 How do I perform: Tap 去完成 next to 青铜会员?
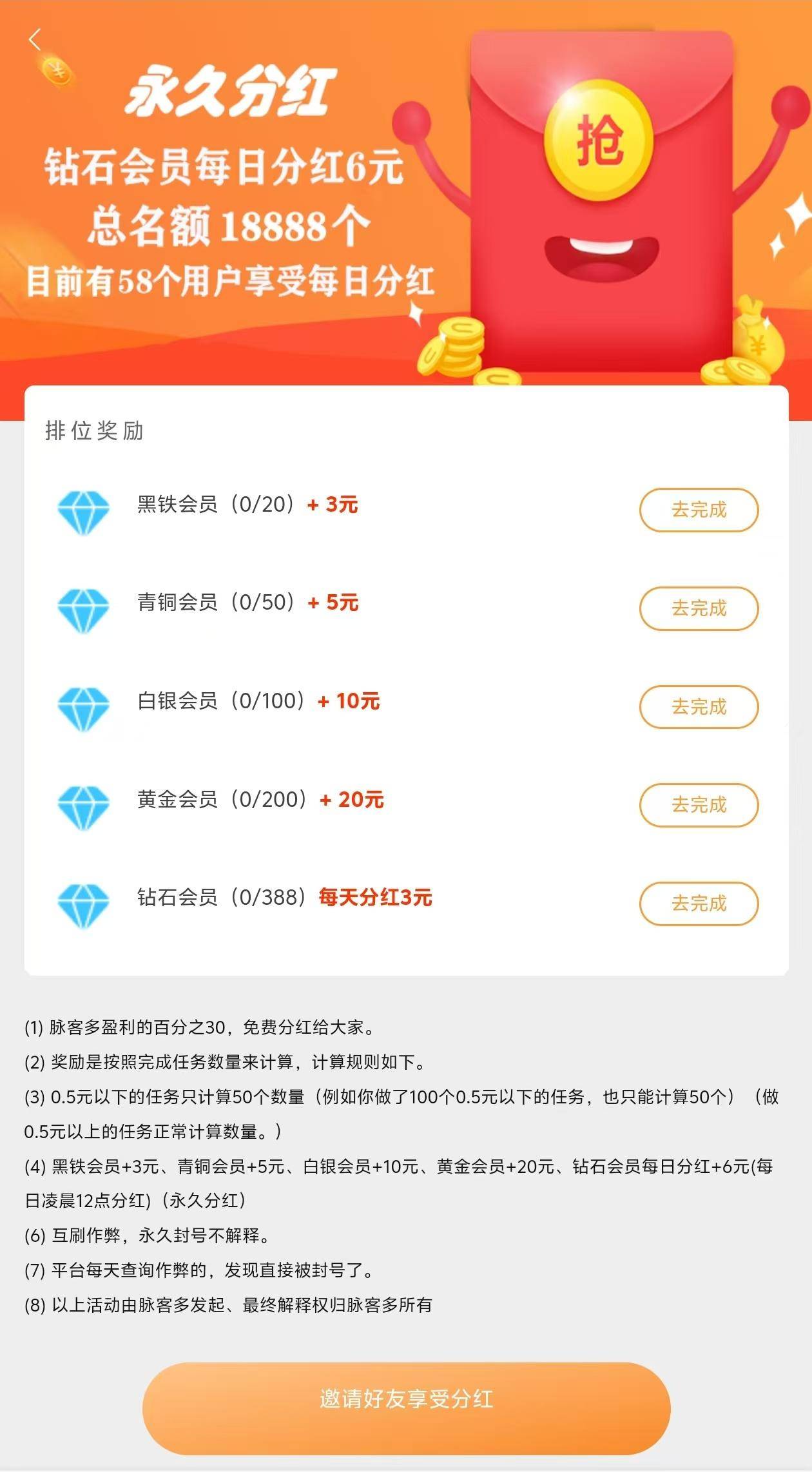click(x=699, y=607)
